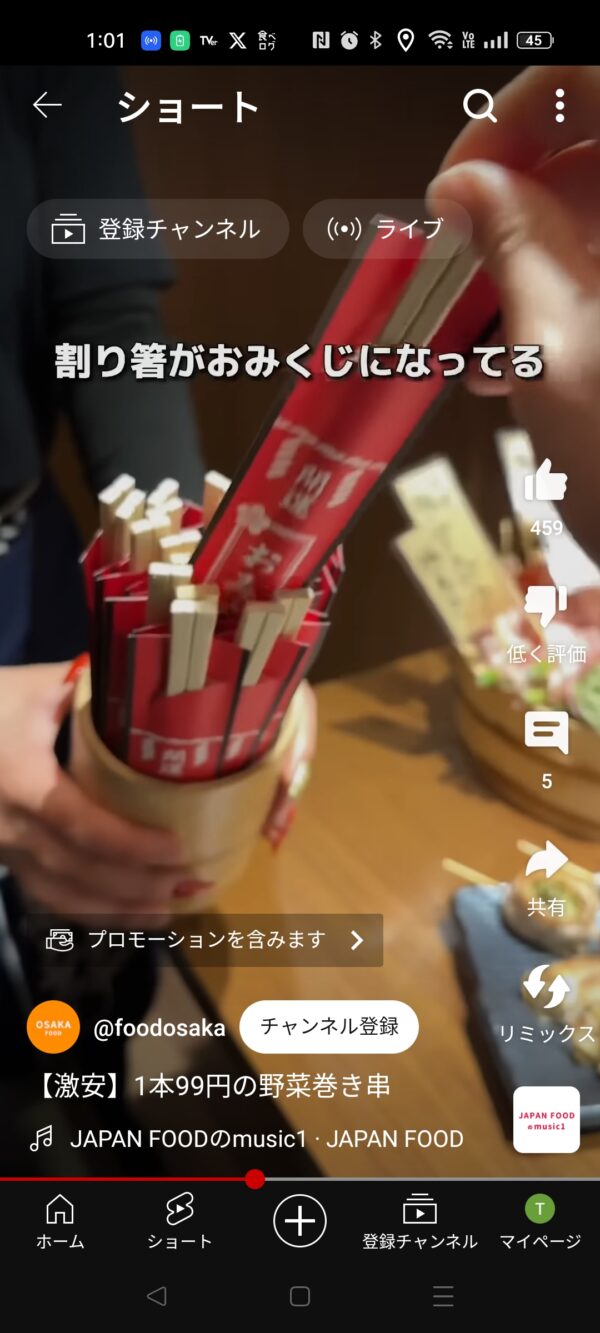Like this short video
The image size is (600, 1333).
pos(546,483)
